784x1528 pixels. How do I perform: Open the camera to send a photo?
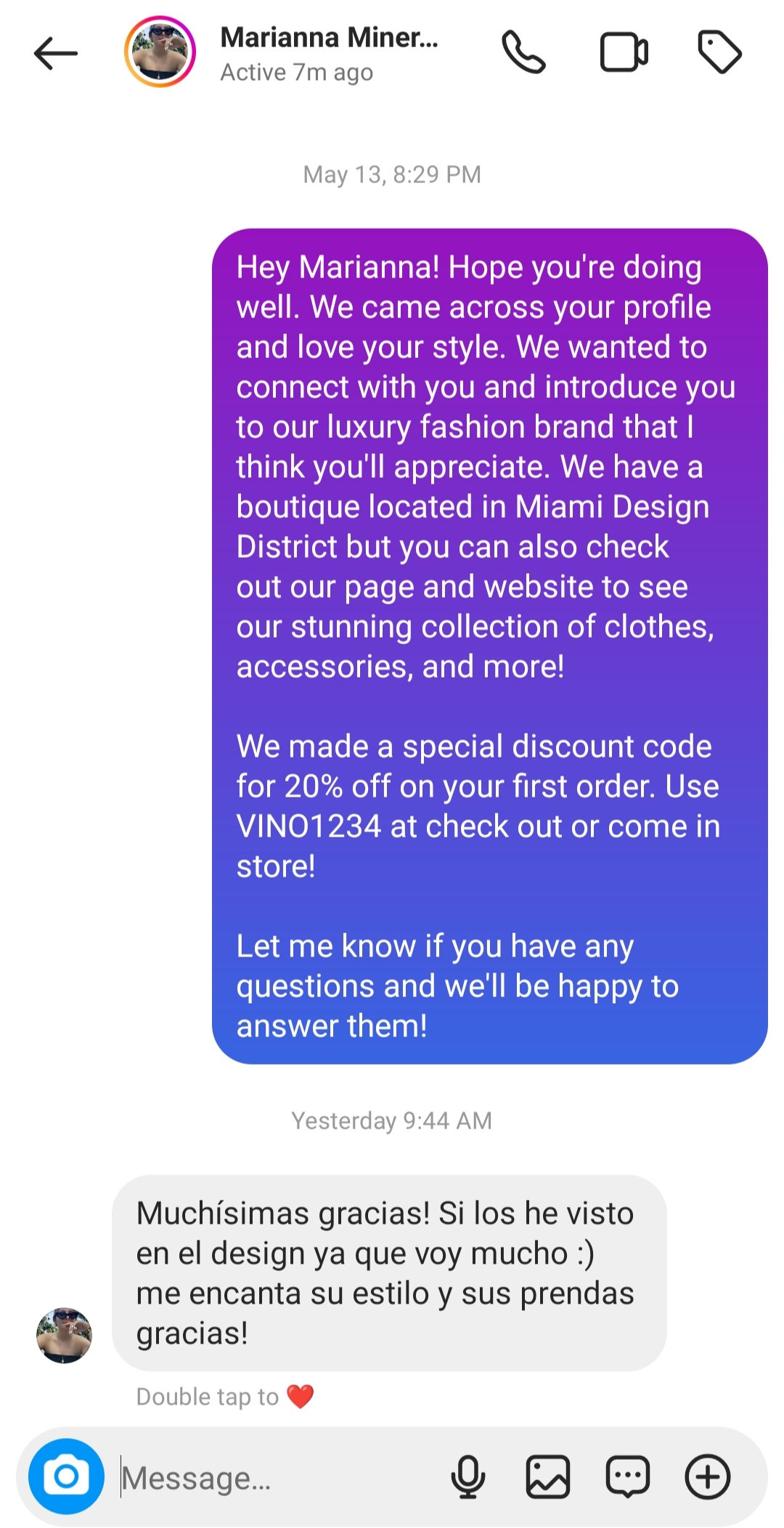click(x=66, y=1476)
